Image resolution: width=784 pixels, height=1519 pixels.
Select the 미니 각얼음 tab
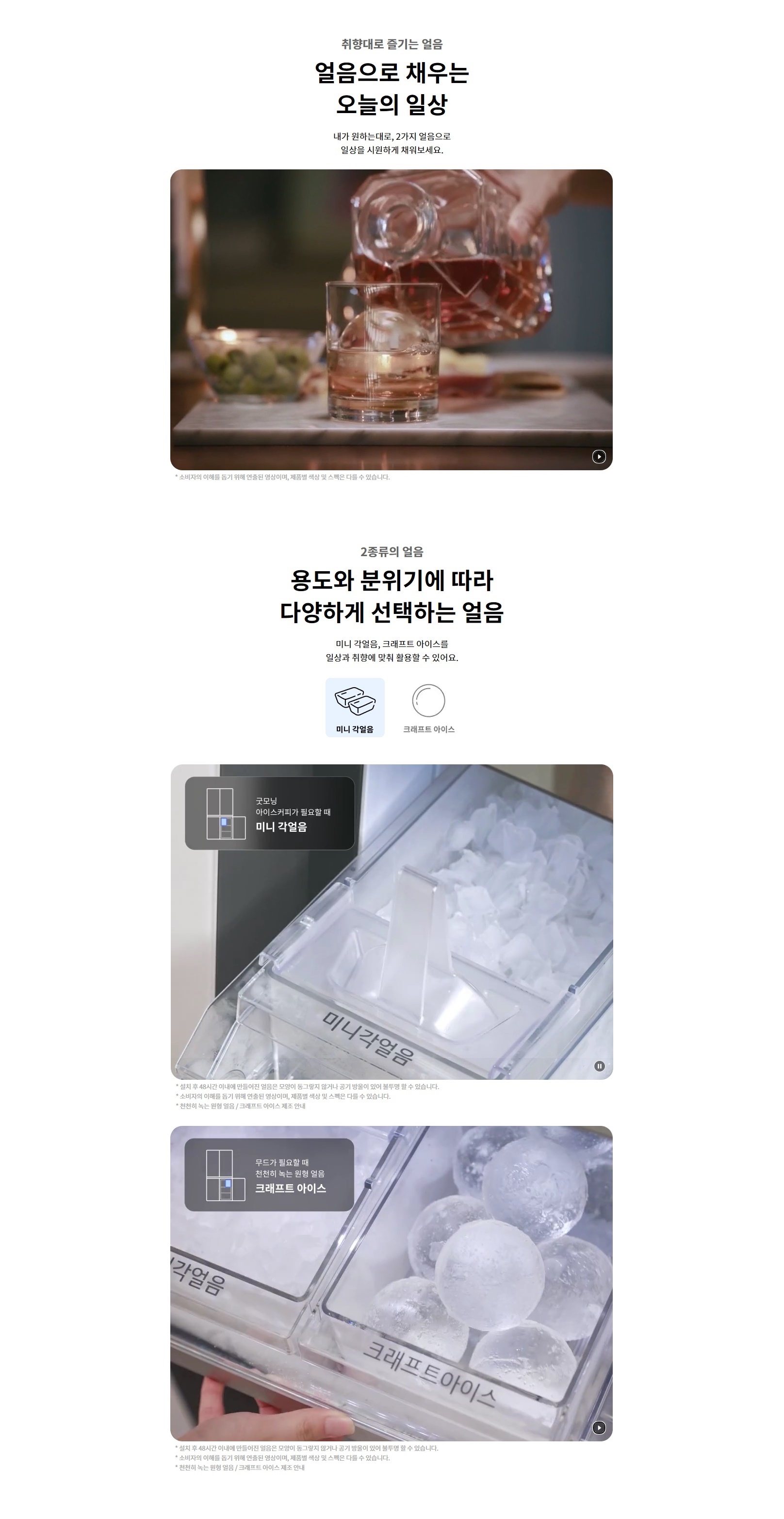coord(355,707)
